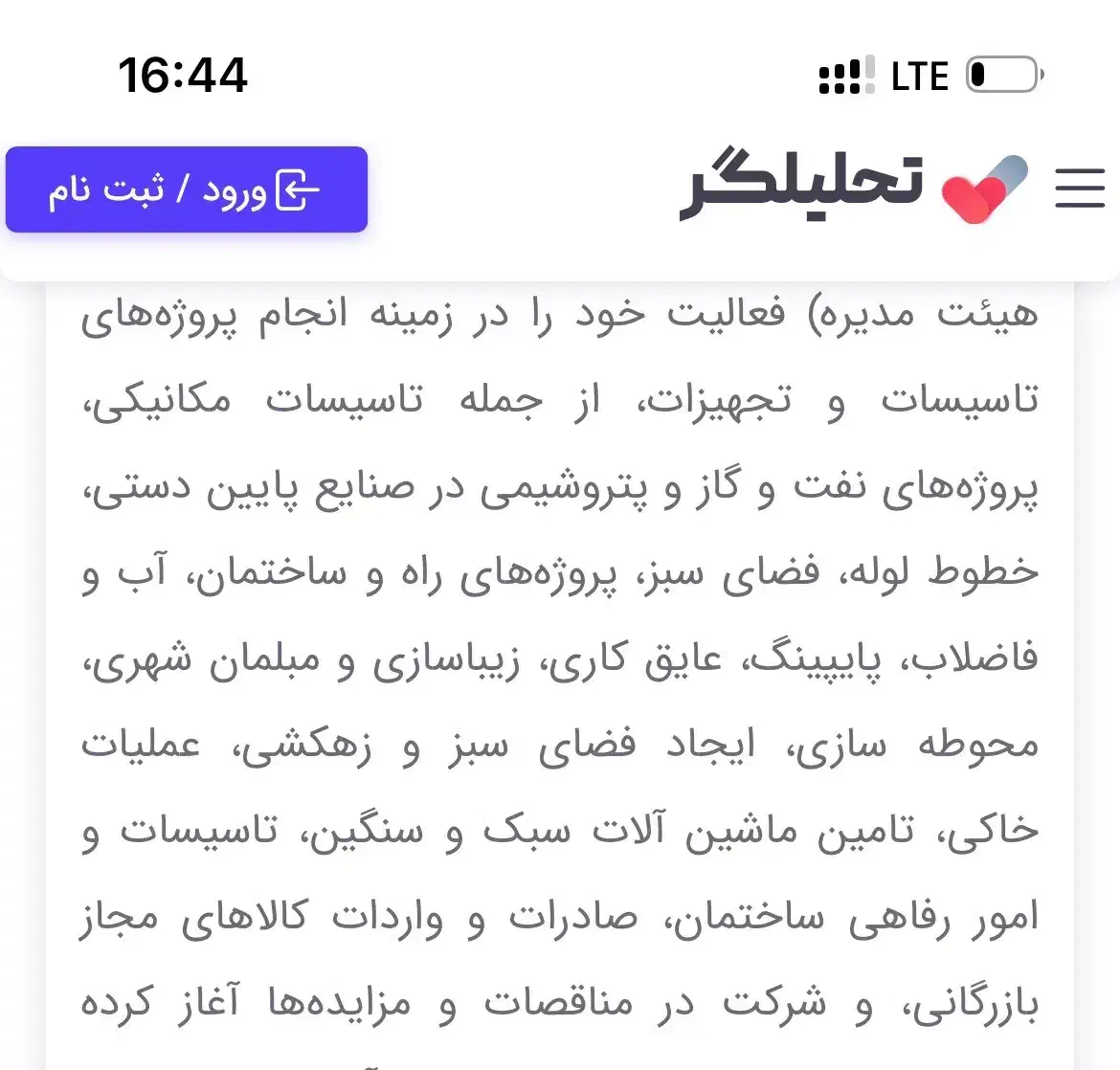Open the hamburger navigation menu
Viewport: 1120px width, 1070px height.
pos(1080,188)
